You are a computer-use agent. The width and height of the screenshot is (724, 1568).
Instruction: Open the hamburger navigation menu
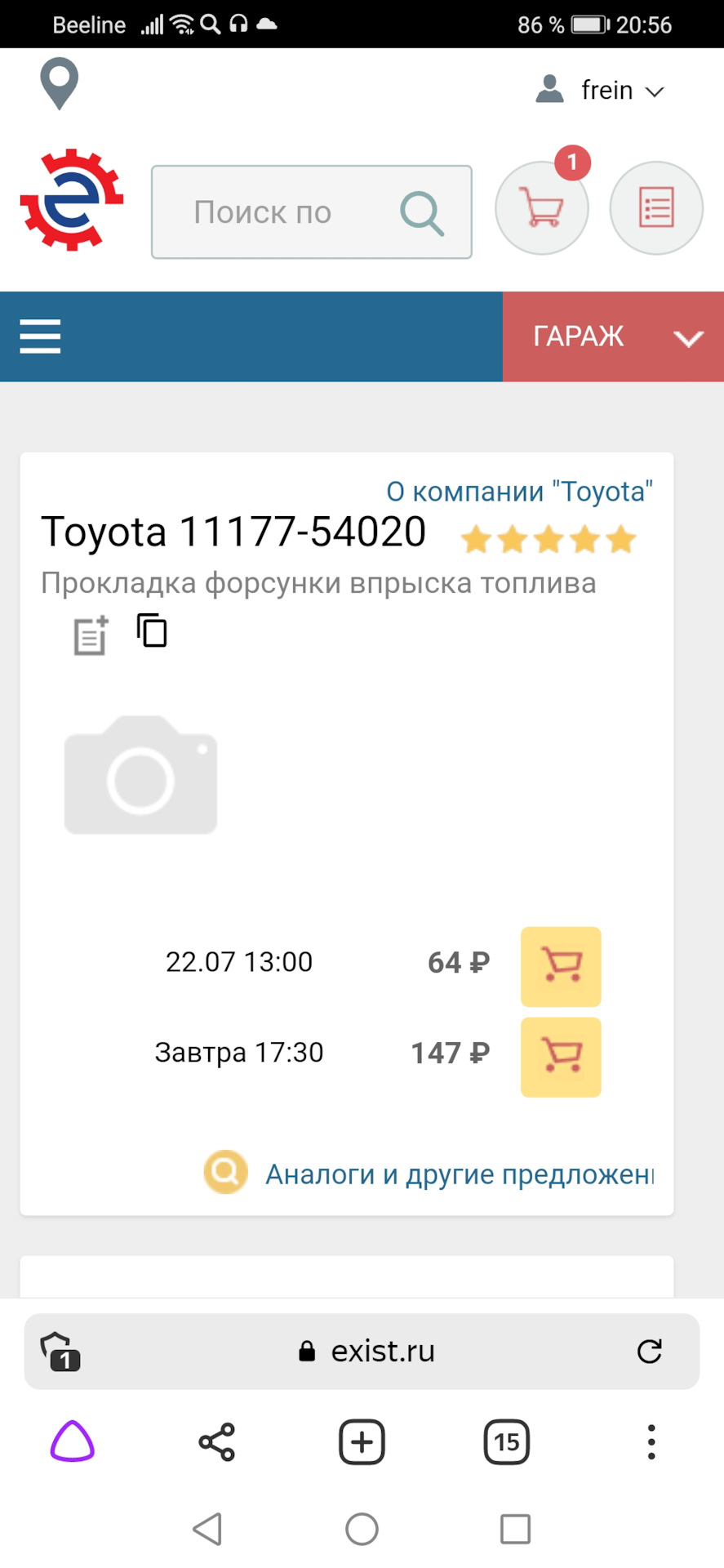39,336
